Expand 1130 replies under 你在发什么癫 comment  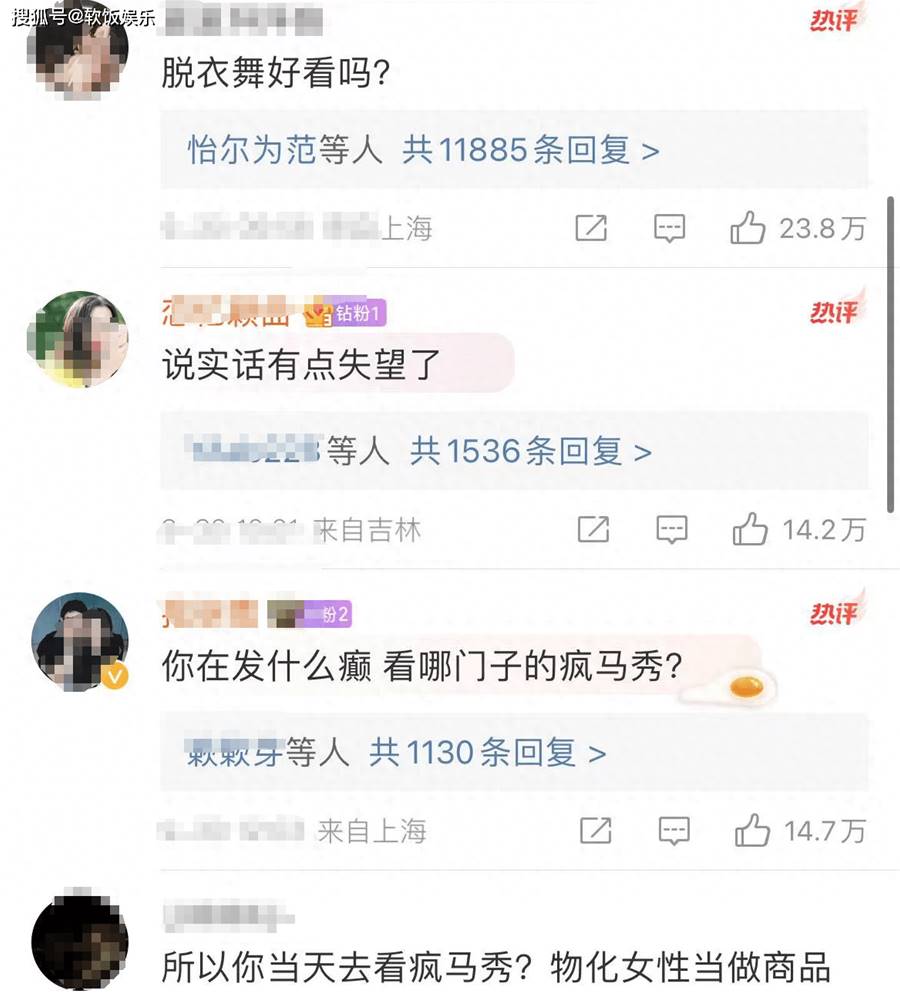click(x=487, y=752)
